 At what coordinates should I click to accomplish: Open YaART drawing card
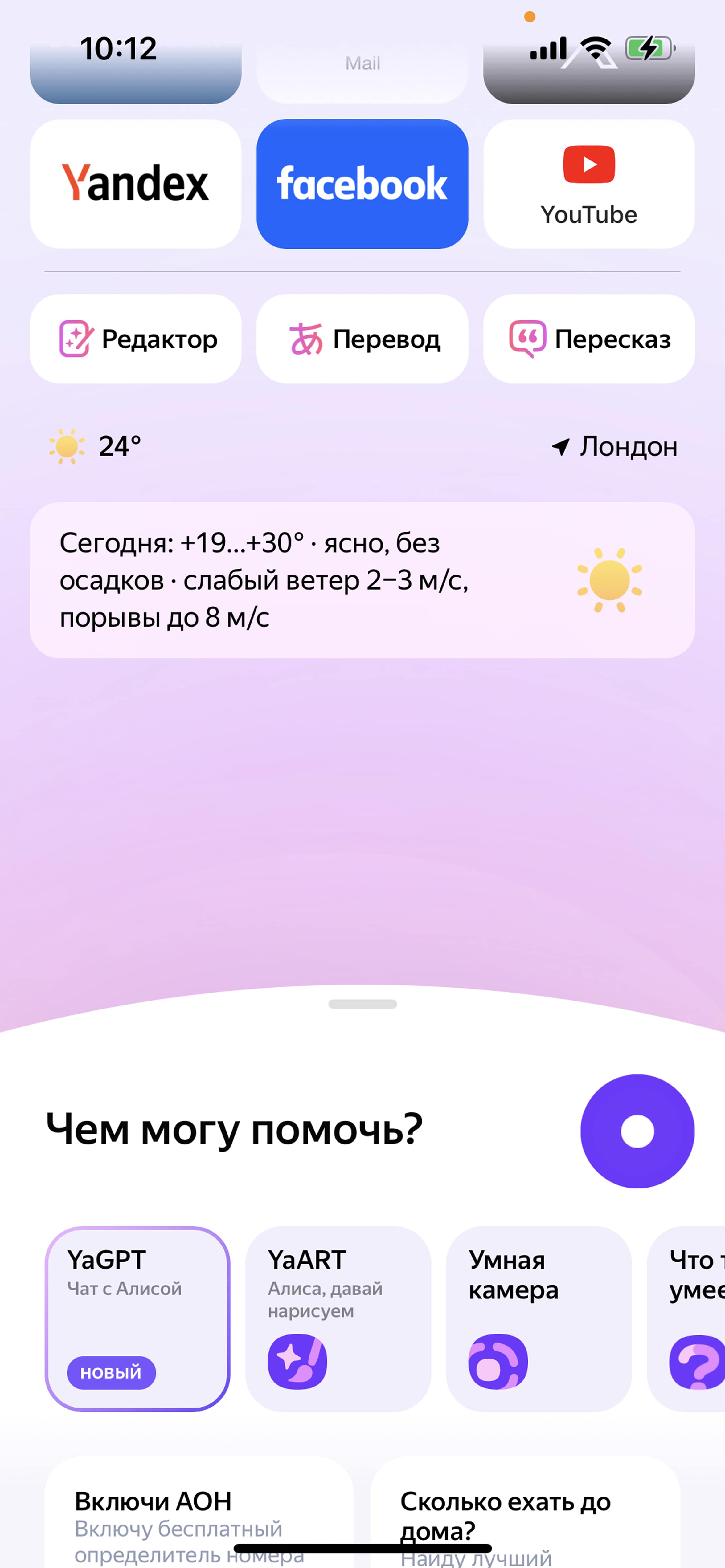pos(338,1318)
